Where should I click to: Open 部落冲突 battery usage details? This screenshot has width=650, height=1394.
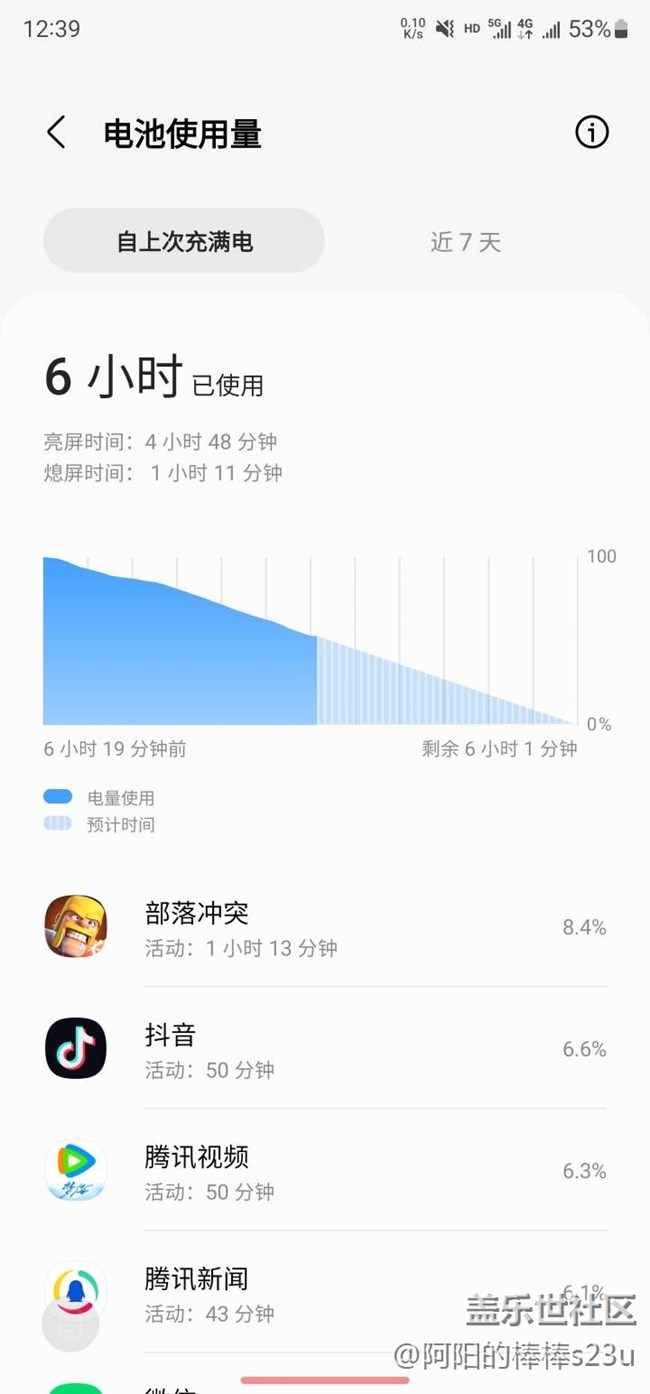click(325, 928)
